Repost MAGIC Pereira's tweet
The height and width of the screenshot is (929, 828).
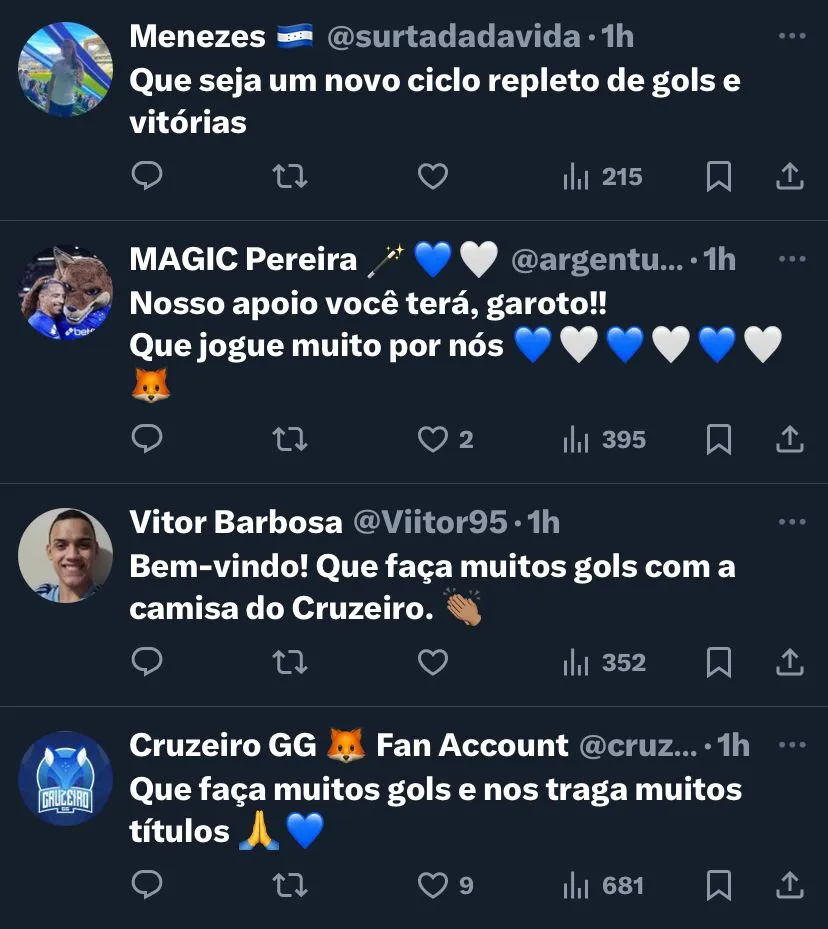point(290,439)
